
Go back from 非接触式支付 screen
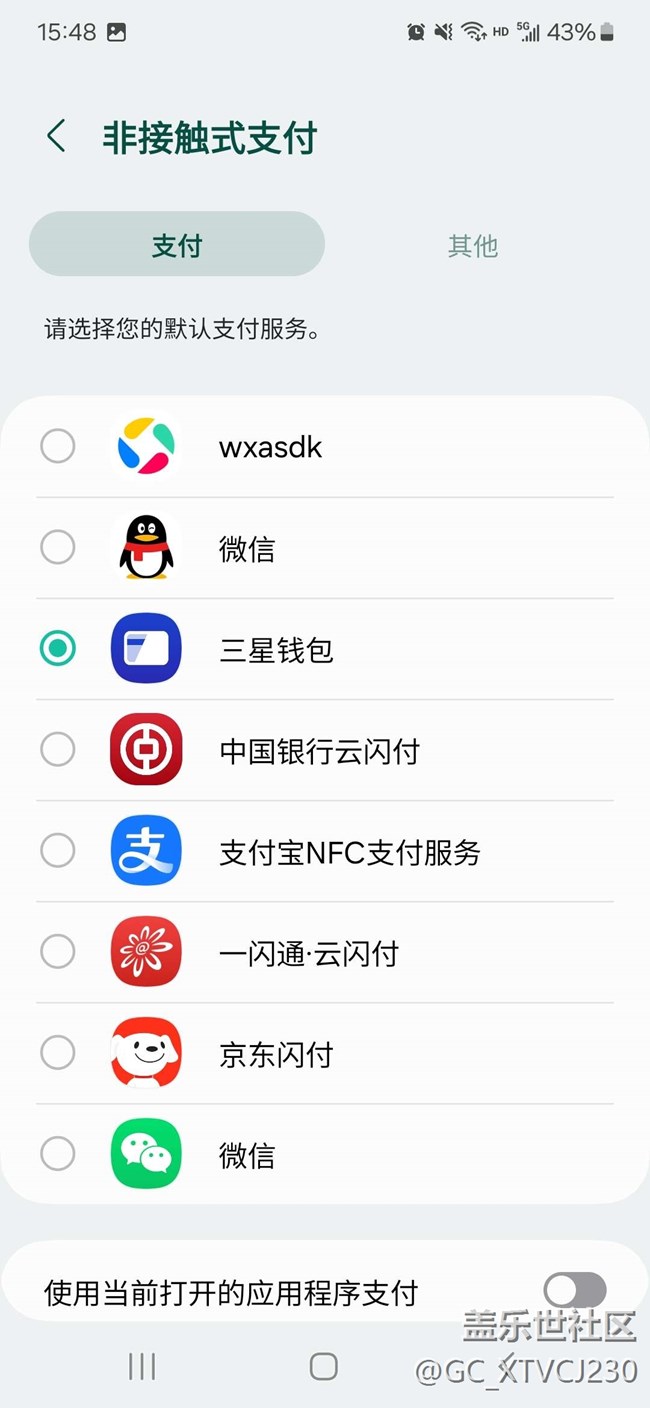(x=56, y=136)
